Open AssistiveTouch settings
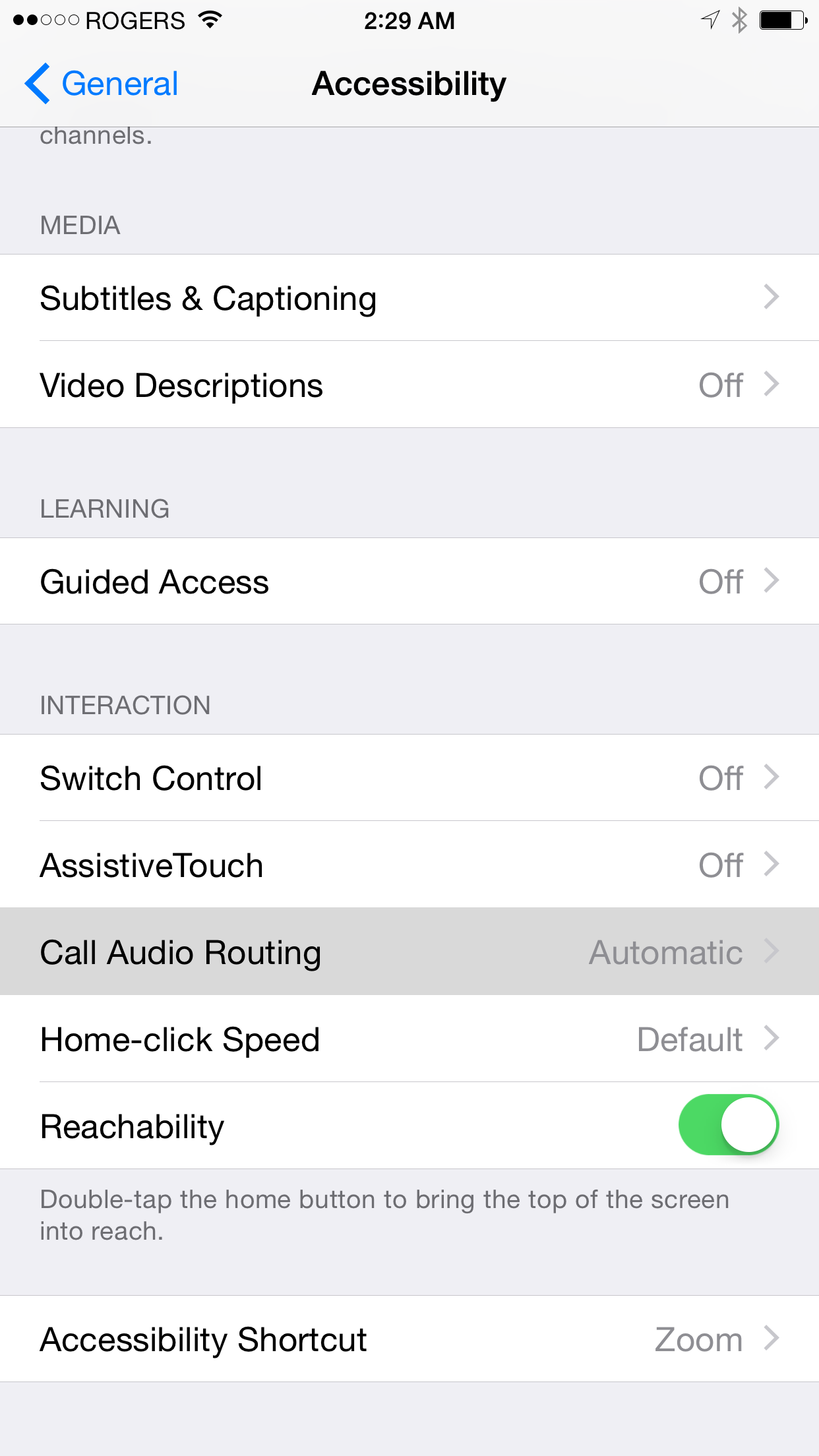 [409, 865]
